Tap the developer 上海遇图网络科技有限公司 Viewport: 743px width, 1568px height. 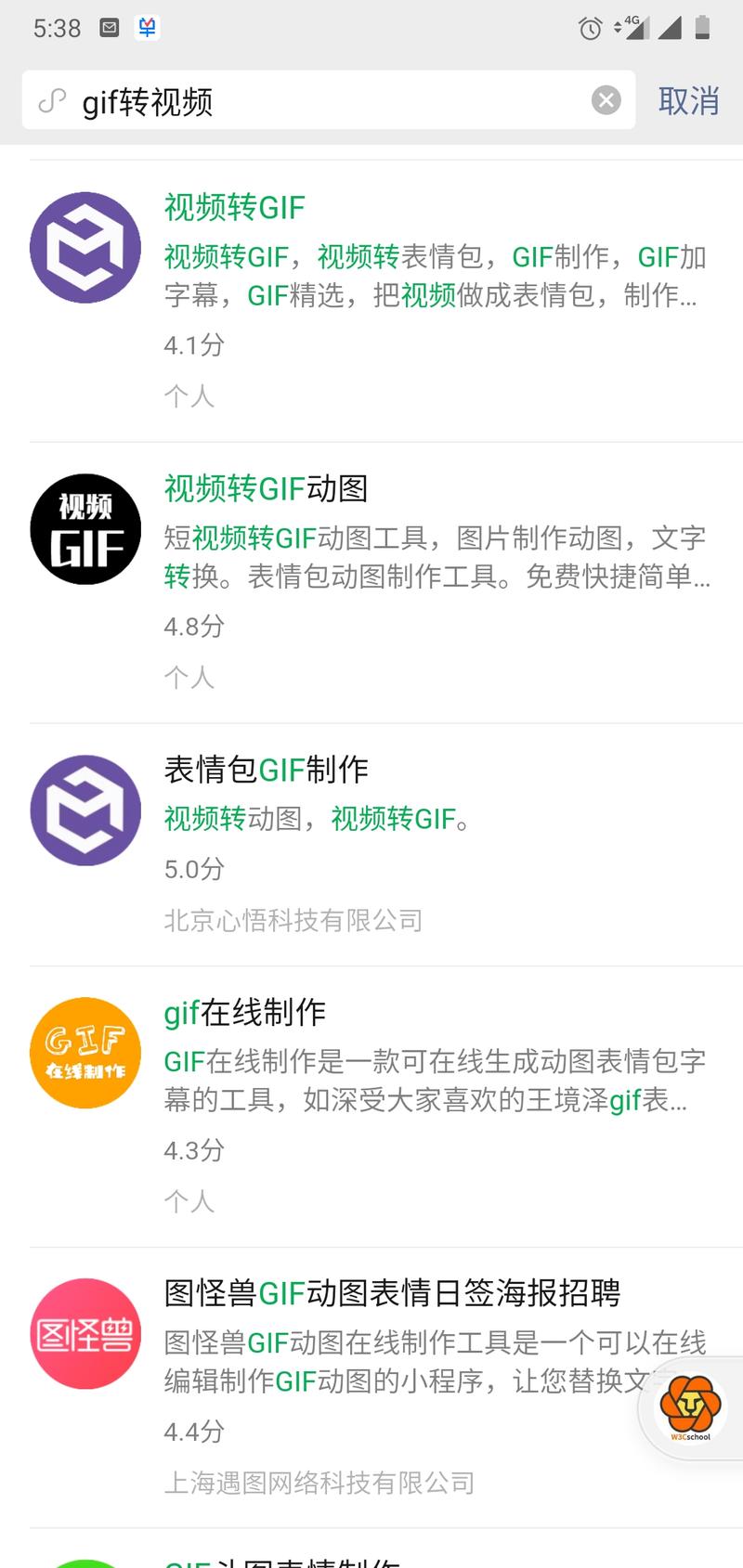(320, 1484)
